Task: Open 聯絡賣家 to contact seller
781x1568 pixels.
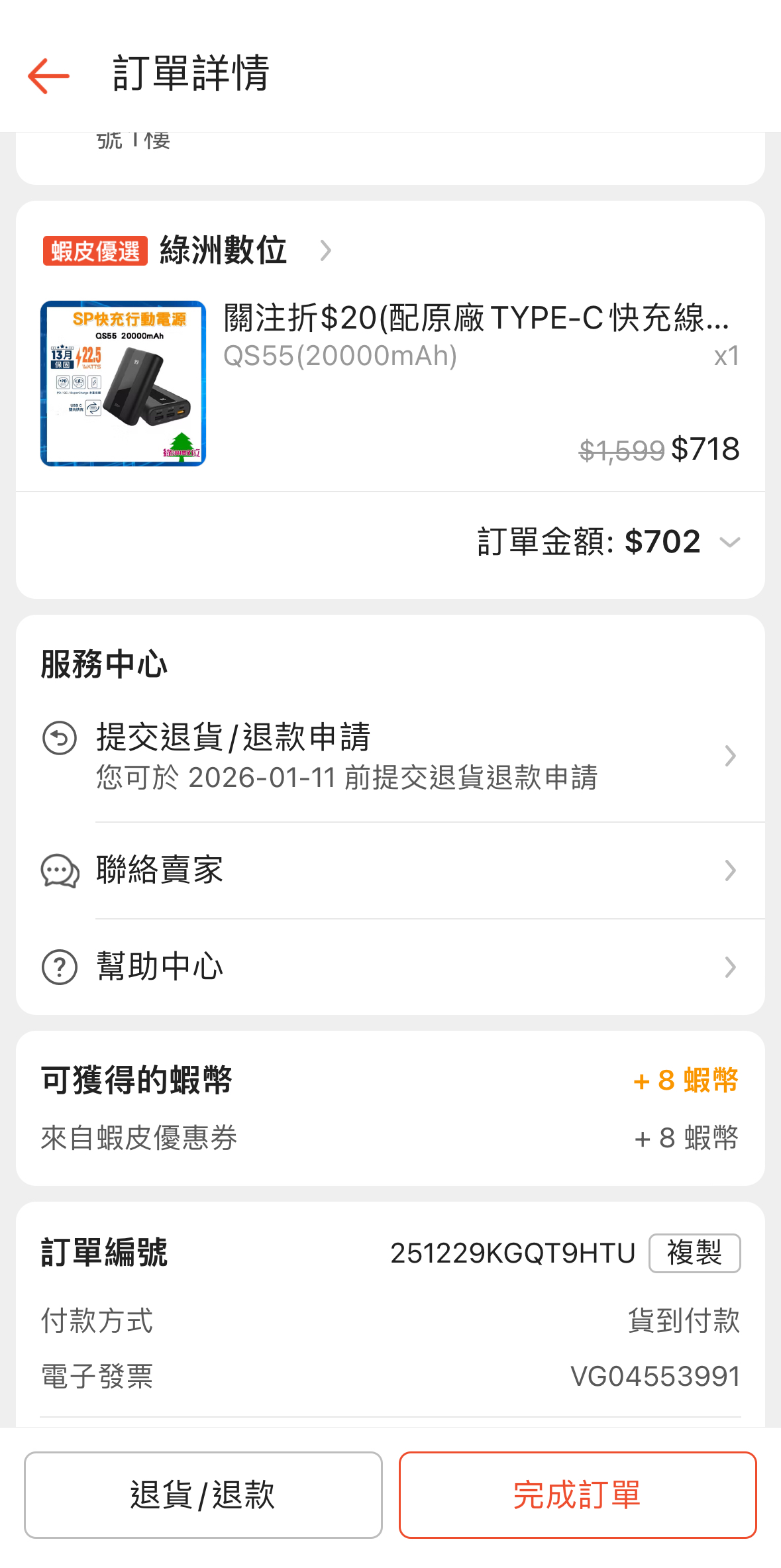Action: [390, 870]
